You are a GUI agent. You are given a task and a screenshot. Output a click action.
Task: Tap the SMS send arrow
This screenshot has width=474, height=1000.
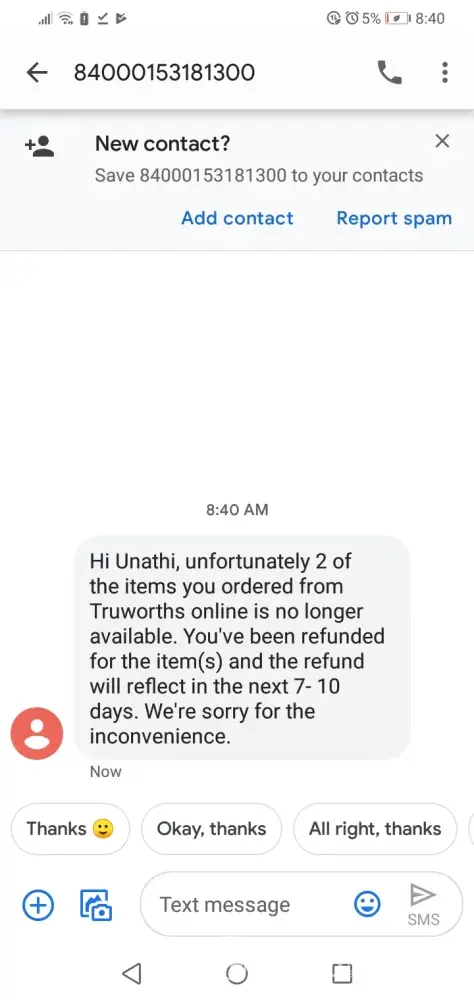(423, 903)
